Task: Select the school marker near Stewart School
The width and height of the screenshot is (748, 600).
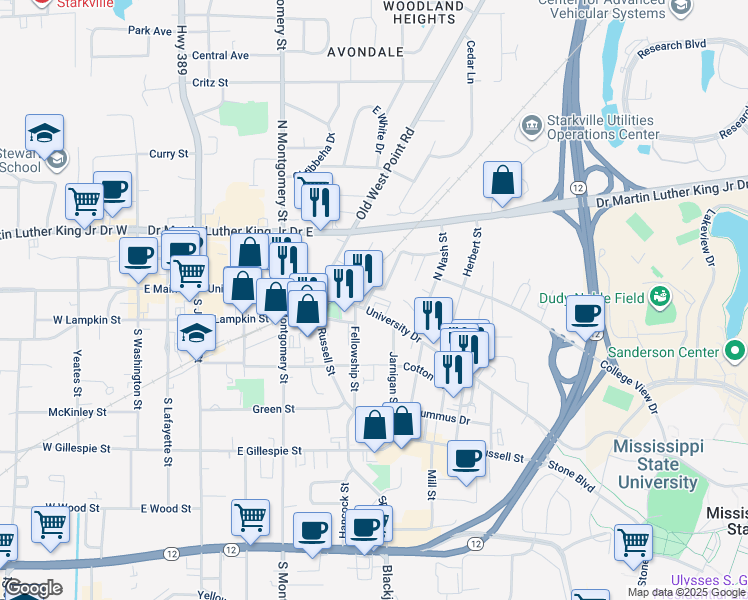Action: click(44, 133)
